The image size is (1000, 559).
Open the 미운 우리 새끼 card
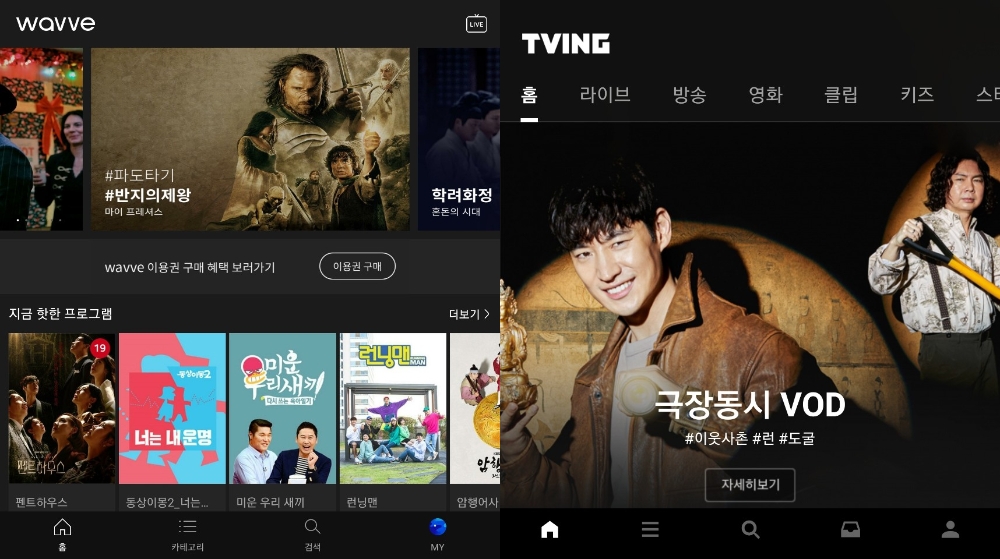282,409
